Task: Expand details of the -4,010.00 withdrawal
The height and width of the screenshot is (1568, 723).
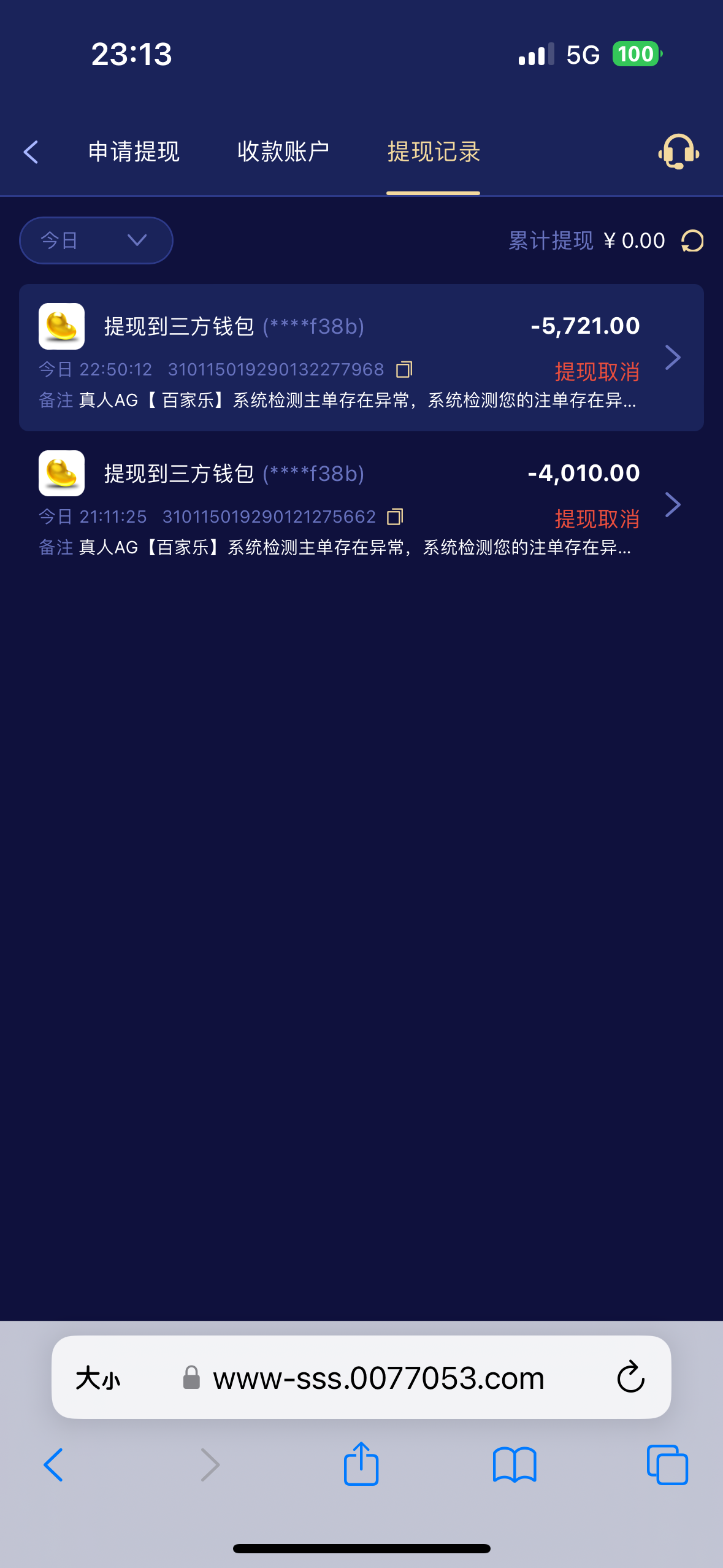Action: [x=673, y=504]
